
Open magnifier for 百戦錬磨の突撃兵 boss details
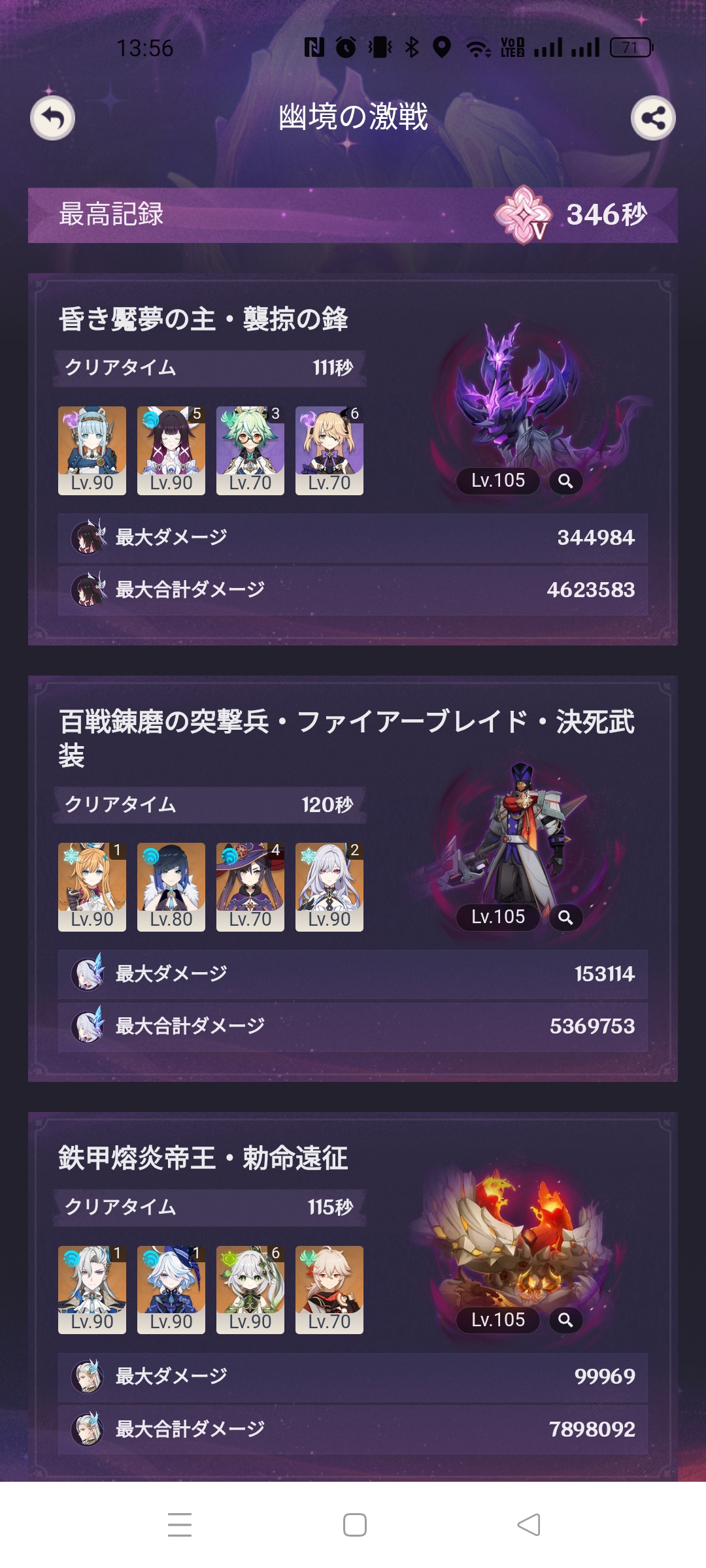(565, 918)
